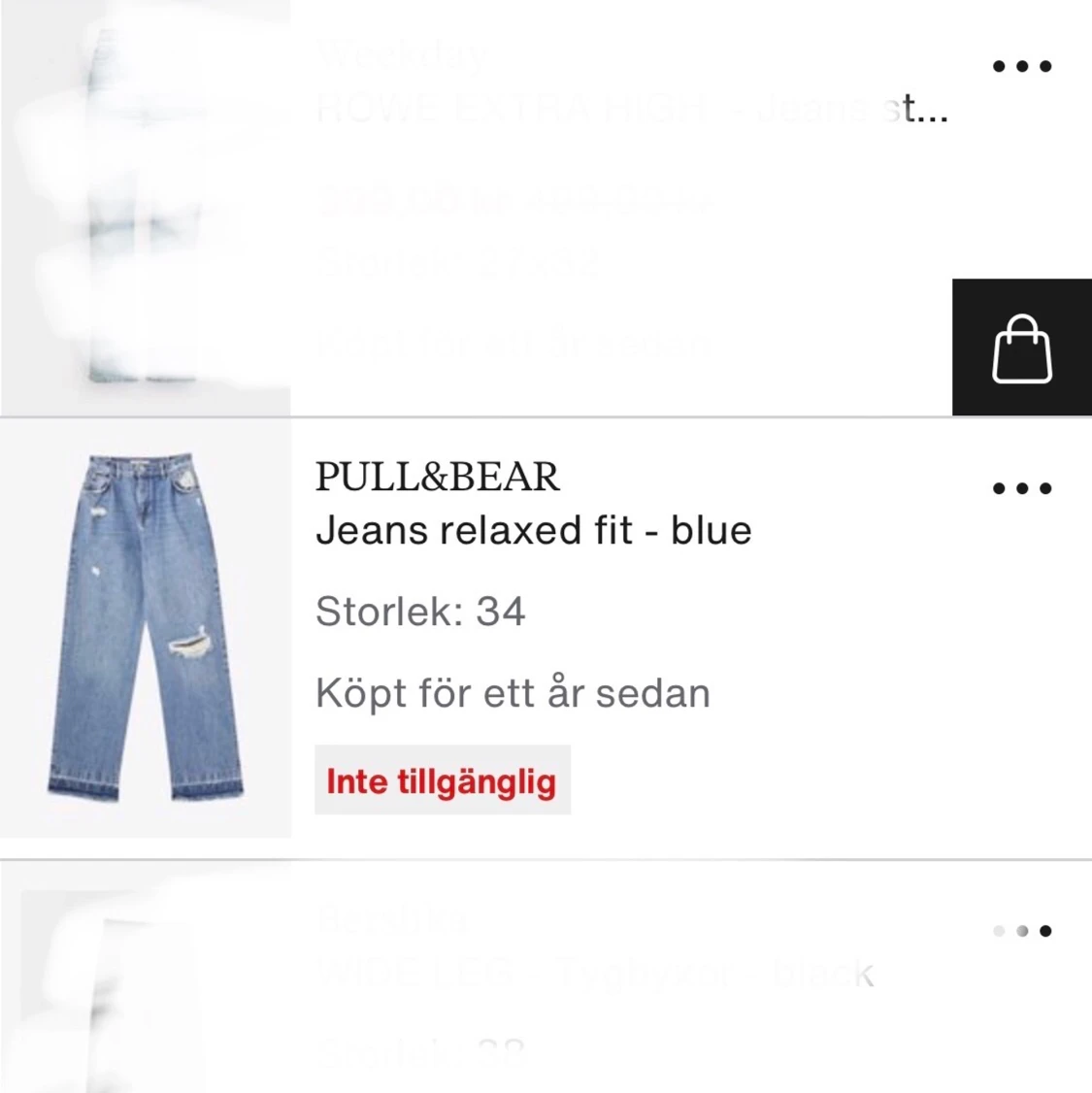Click Köpt för ett år sedan text
The height and width of the screenshot is (1093, 1092).
512,692
